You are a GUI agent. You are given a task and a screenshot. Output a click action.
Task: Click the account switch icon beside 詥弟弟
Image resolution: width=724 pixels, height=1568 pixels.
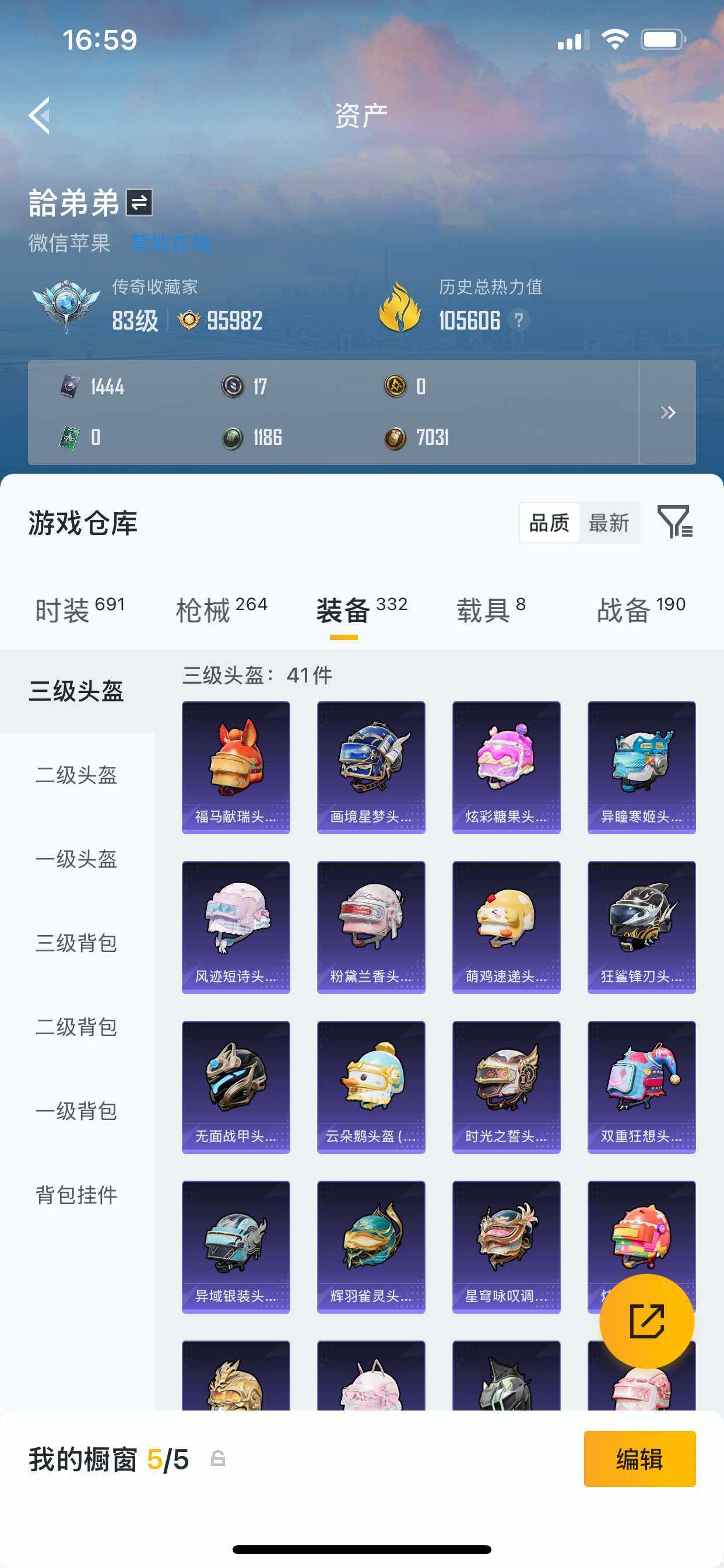(140, 204)
